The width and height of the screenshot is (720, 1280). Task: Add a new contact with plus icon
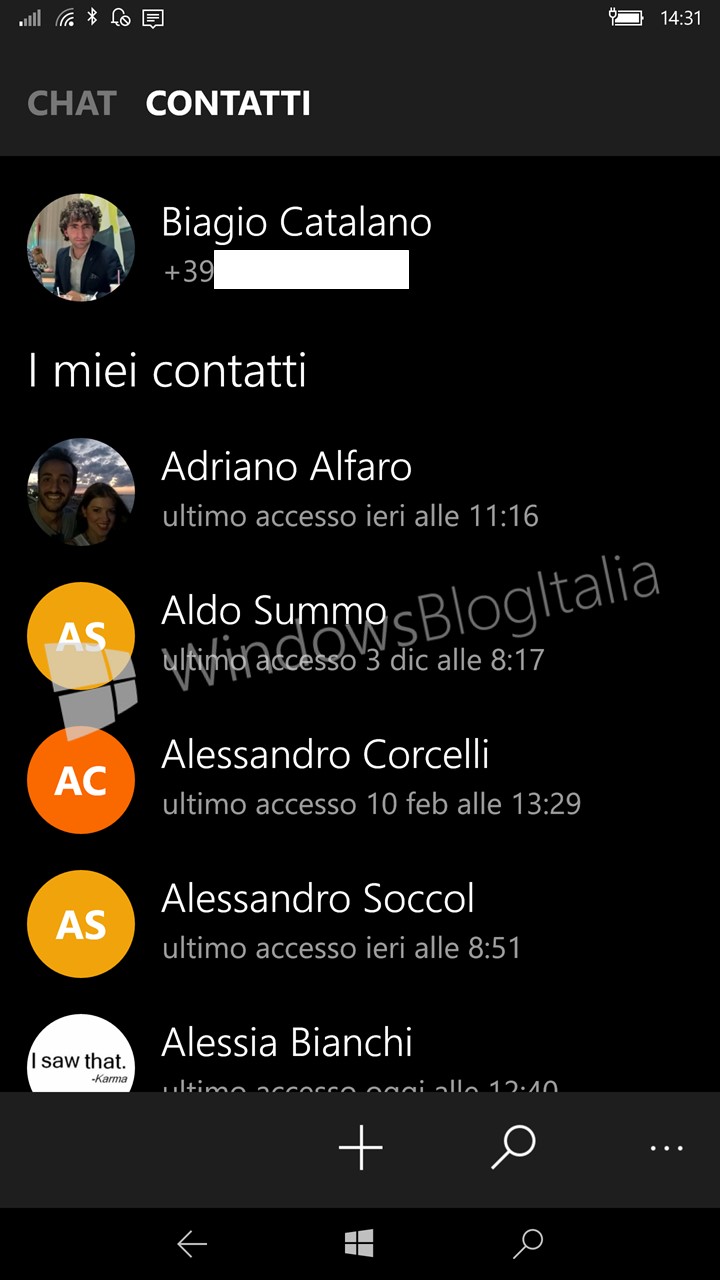click(361, 1148)
